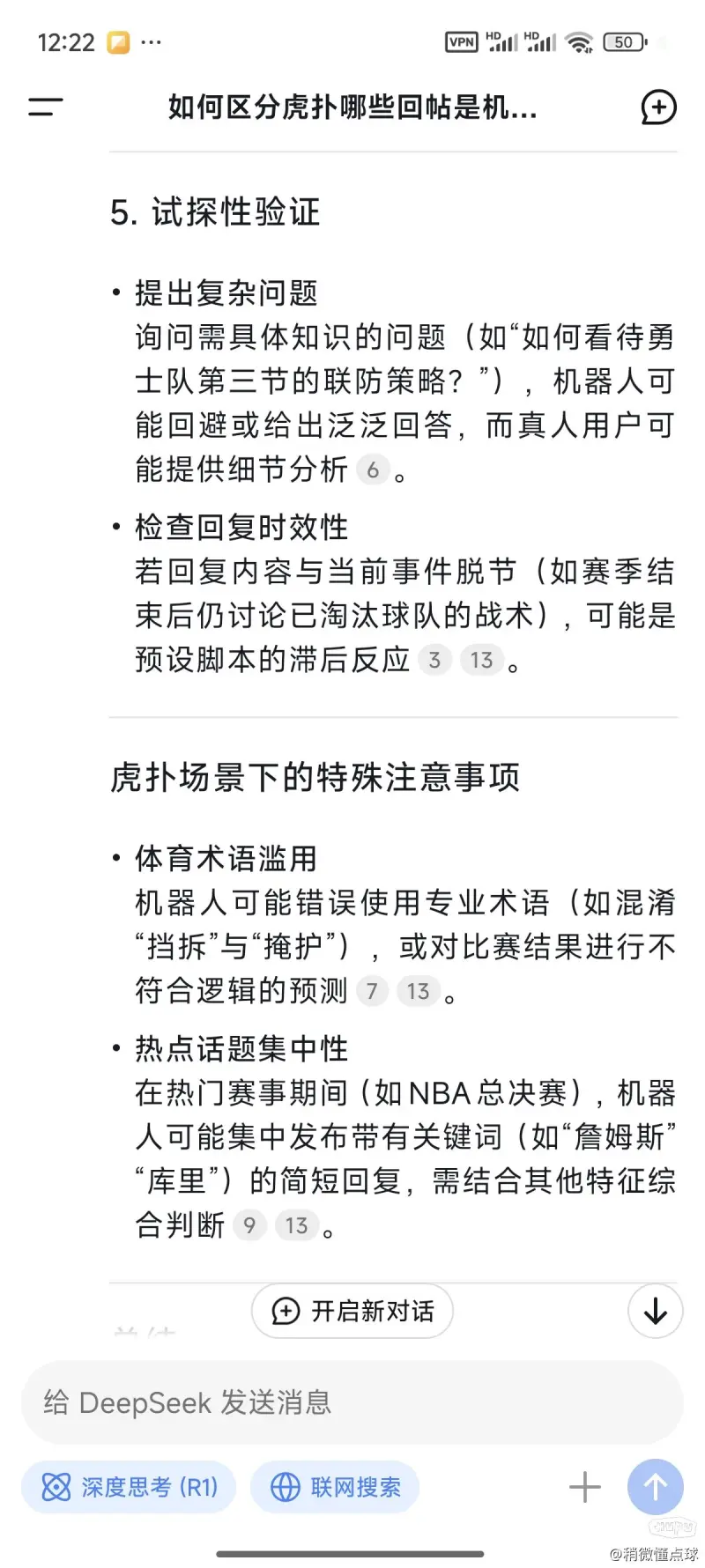This screenshot has width=705, height=1568.
Task: Open citation 7 after 逻辑的预测
Action: [x=373, y=992]
